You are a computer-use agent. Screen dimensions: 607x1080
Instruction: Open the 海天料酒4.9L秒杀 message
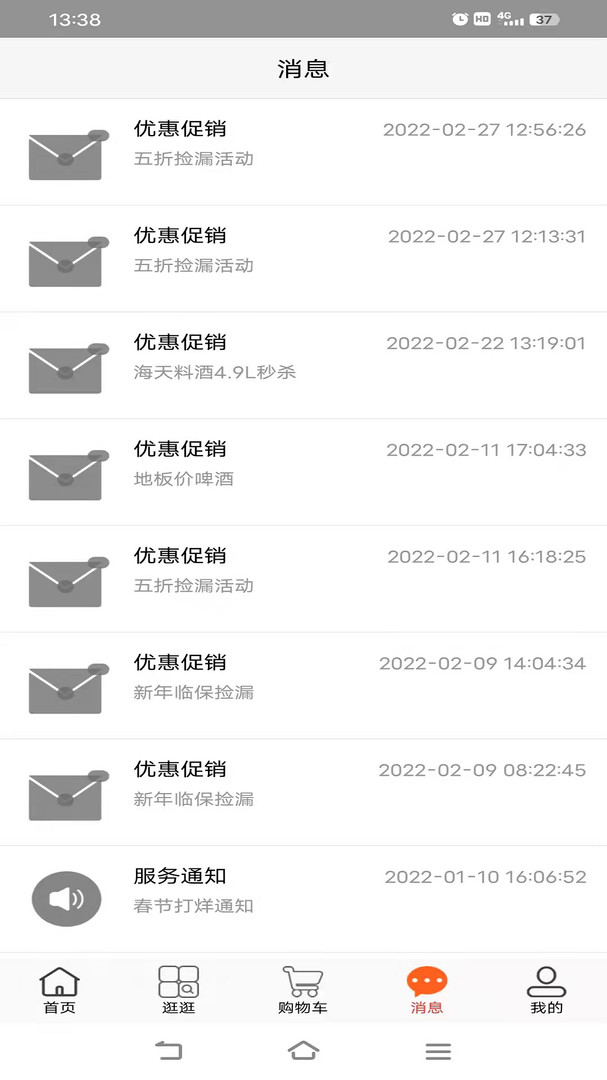click(303, 366)
